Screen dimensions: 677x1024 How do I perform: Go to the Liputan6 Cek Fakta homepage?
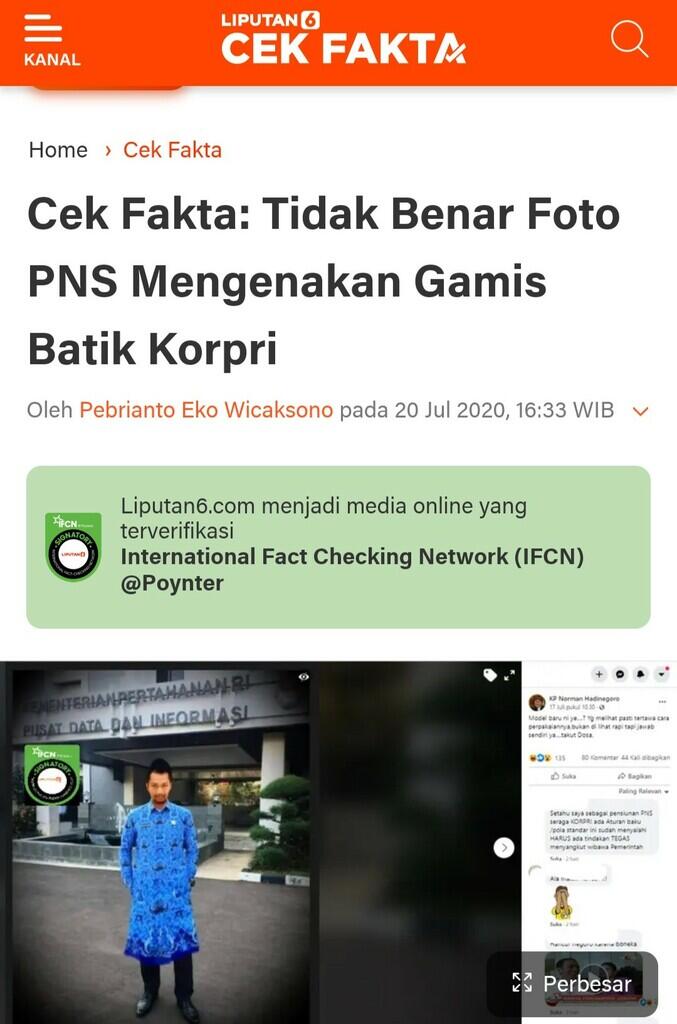coord(343,40)
